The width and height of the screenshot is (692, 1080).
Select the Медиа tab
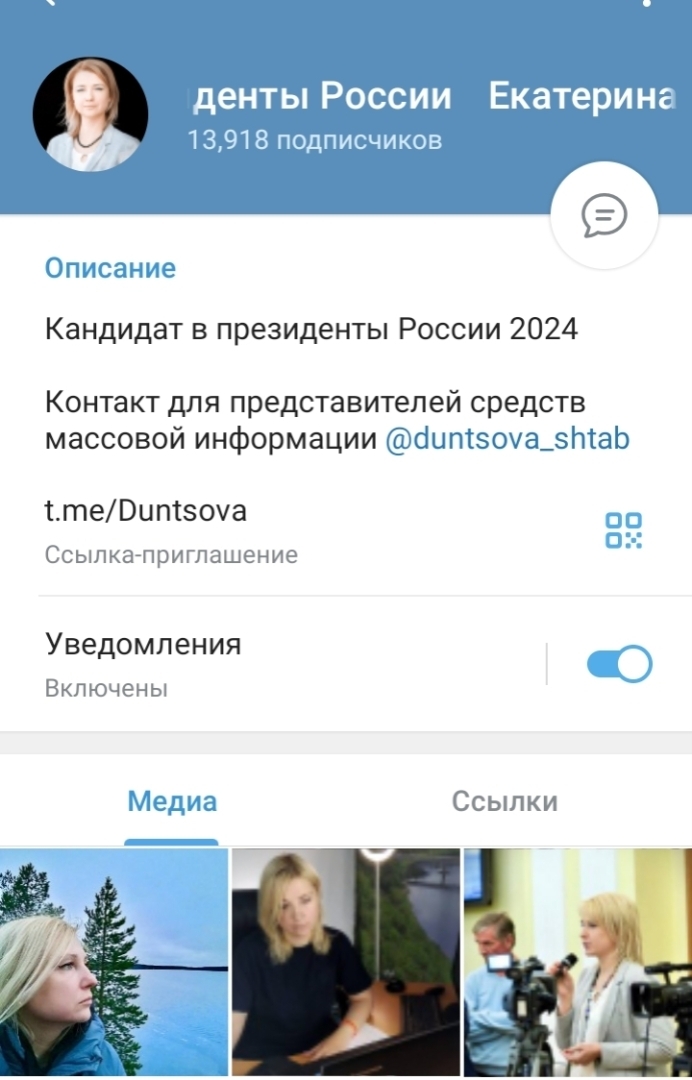[172, 801]
